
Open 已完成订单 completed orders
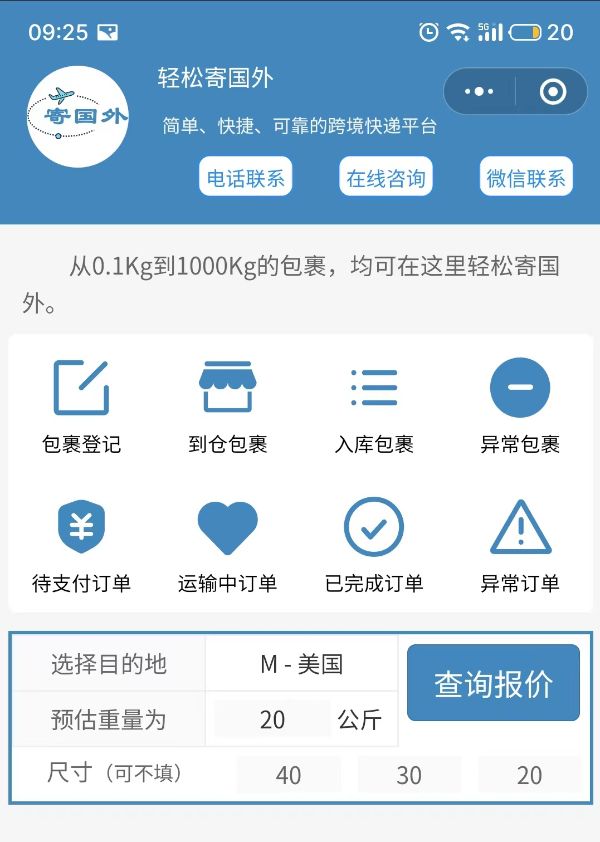[374, 546]
